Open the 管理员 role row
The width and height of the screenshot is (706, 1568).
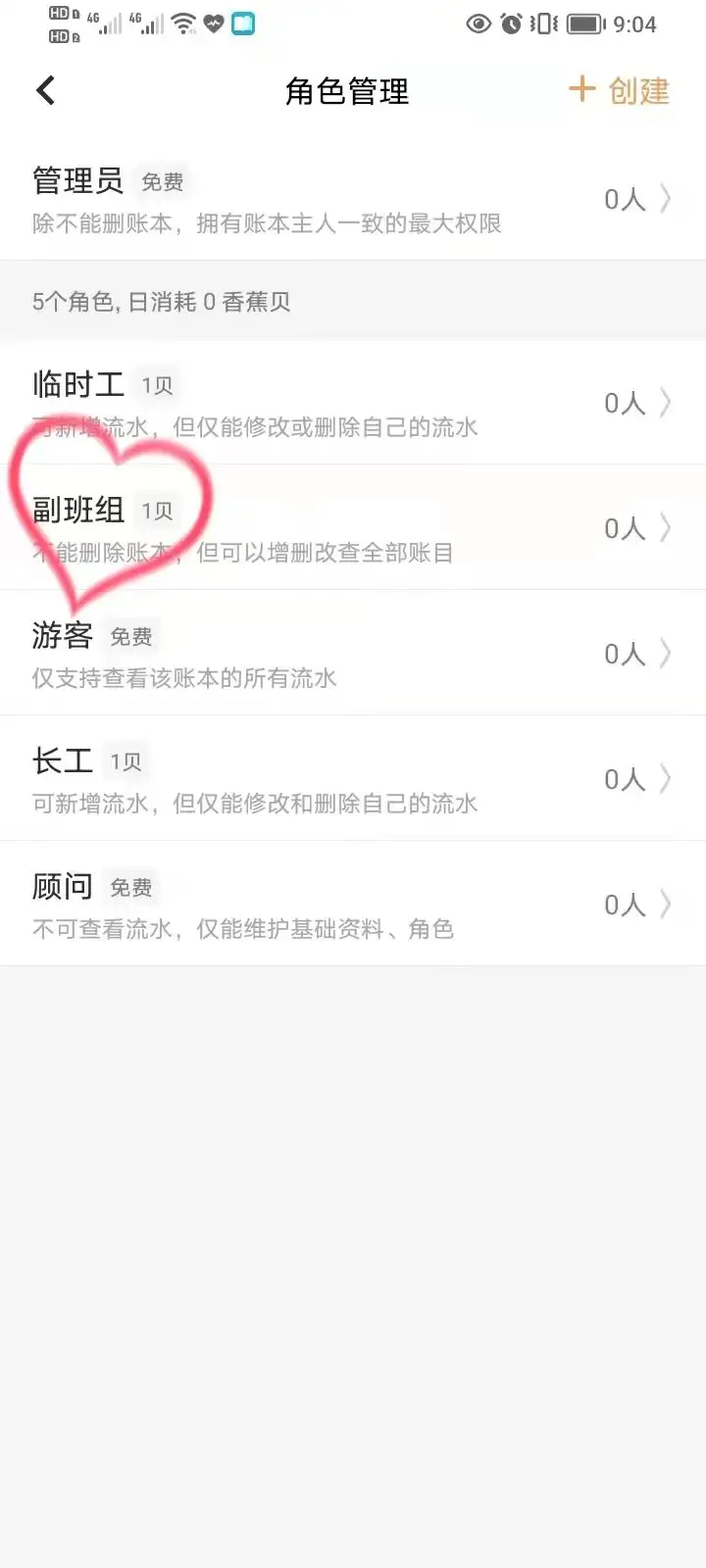(353, 200)
